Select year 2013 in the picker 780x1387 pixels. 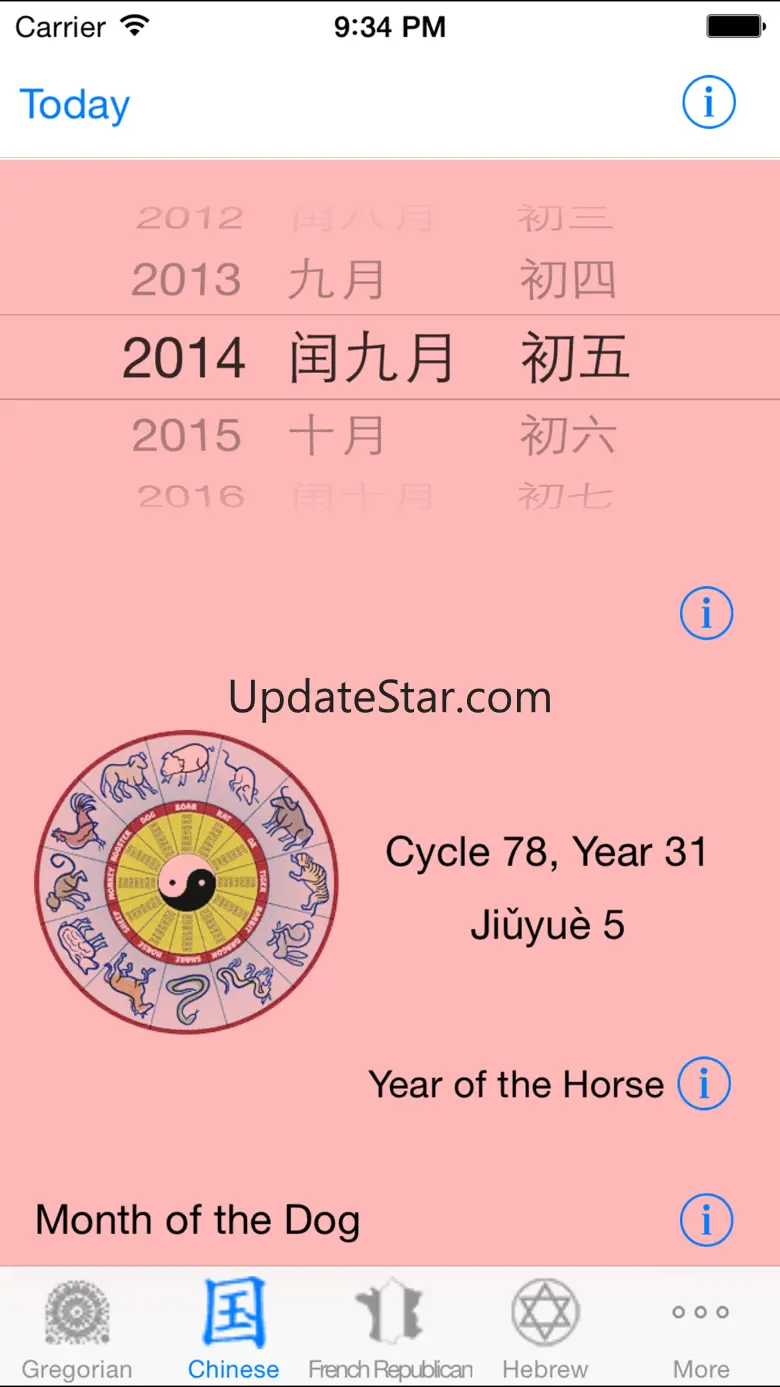186,280
